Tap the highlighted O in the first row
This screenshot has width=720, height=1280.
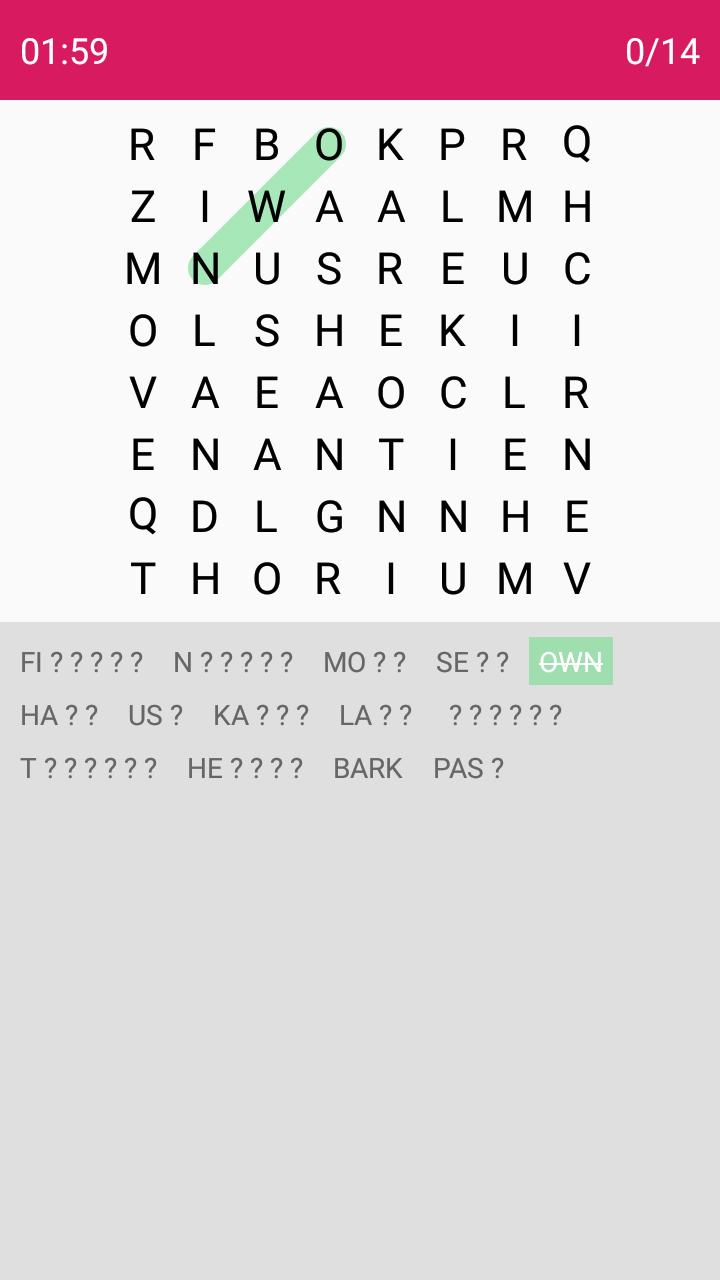point(328,145)
